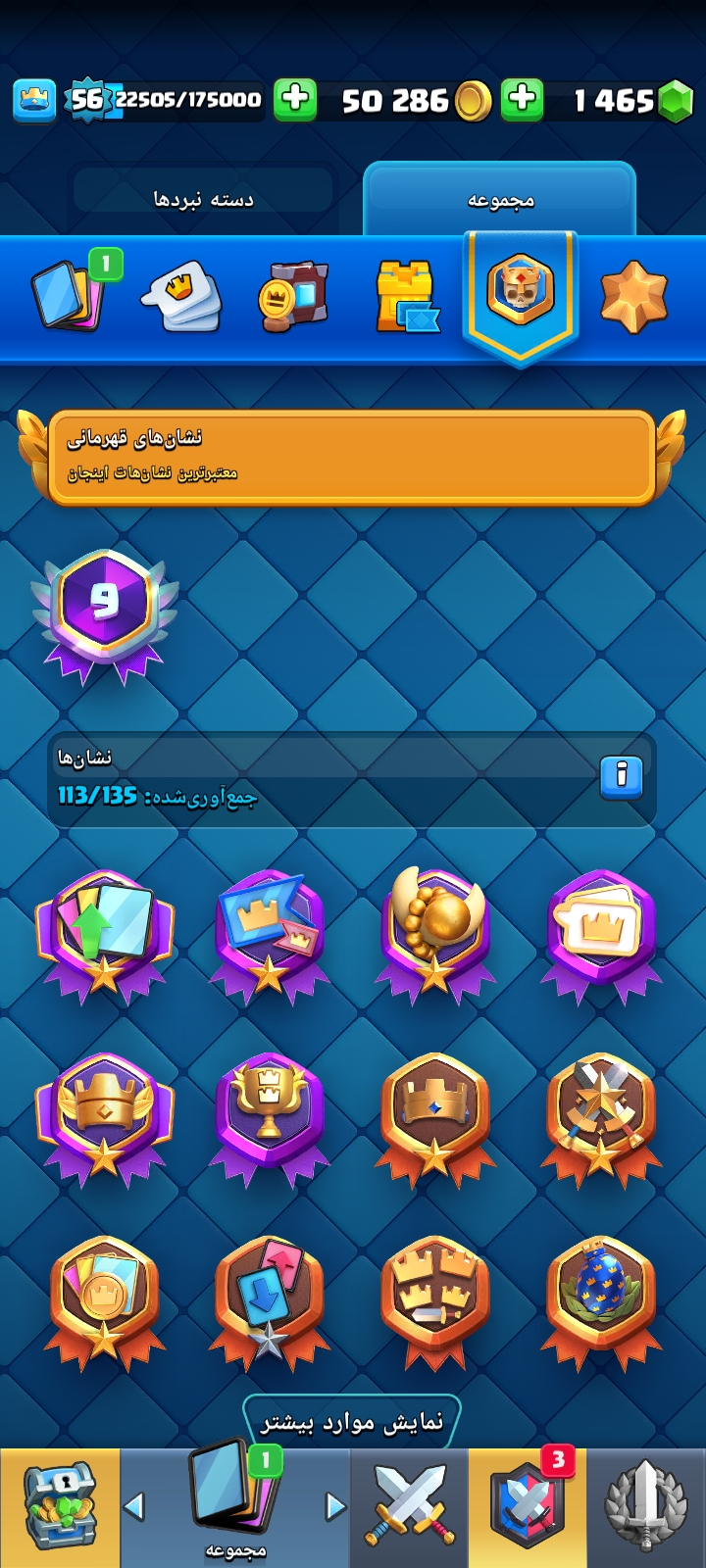Open the king level crown icon
This screenshot has height=1568, width=706.
click(x=34, y=100)
